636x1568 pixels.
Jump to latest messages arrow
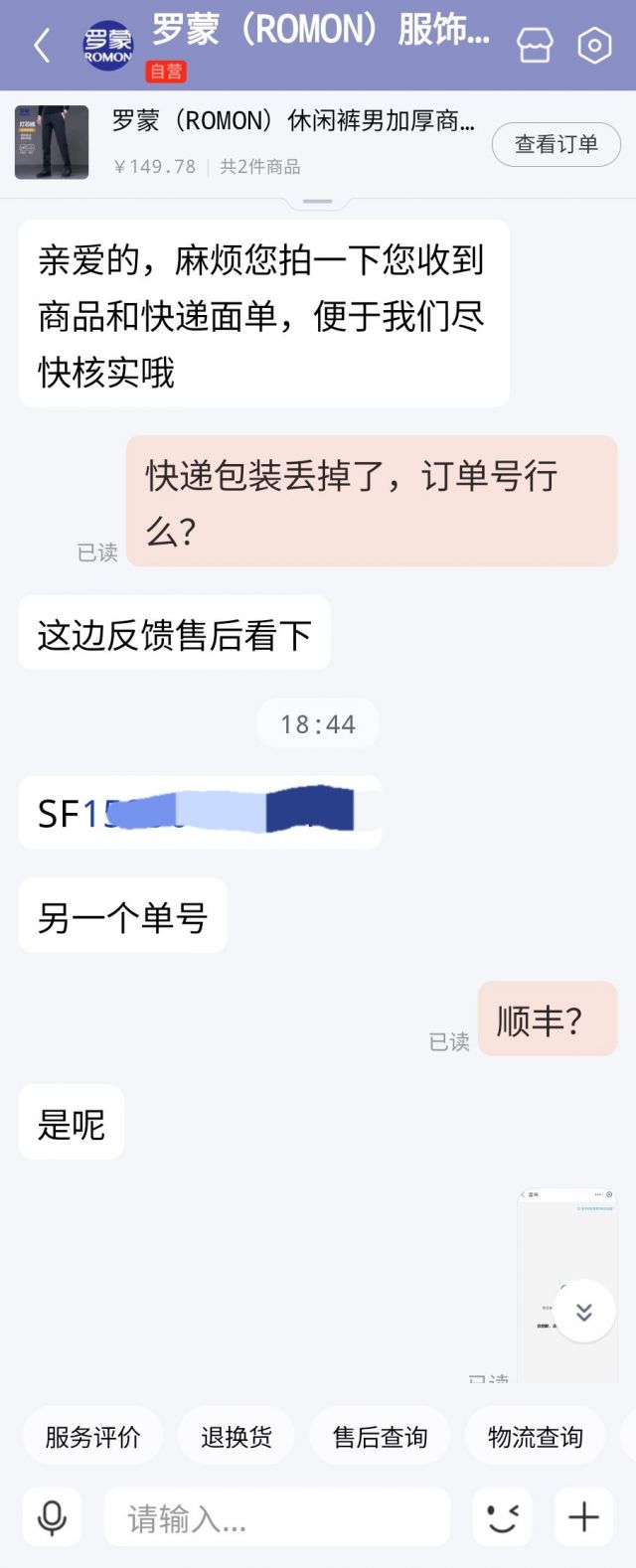pyautogui.click(x=584, y=1312)
